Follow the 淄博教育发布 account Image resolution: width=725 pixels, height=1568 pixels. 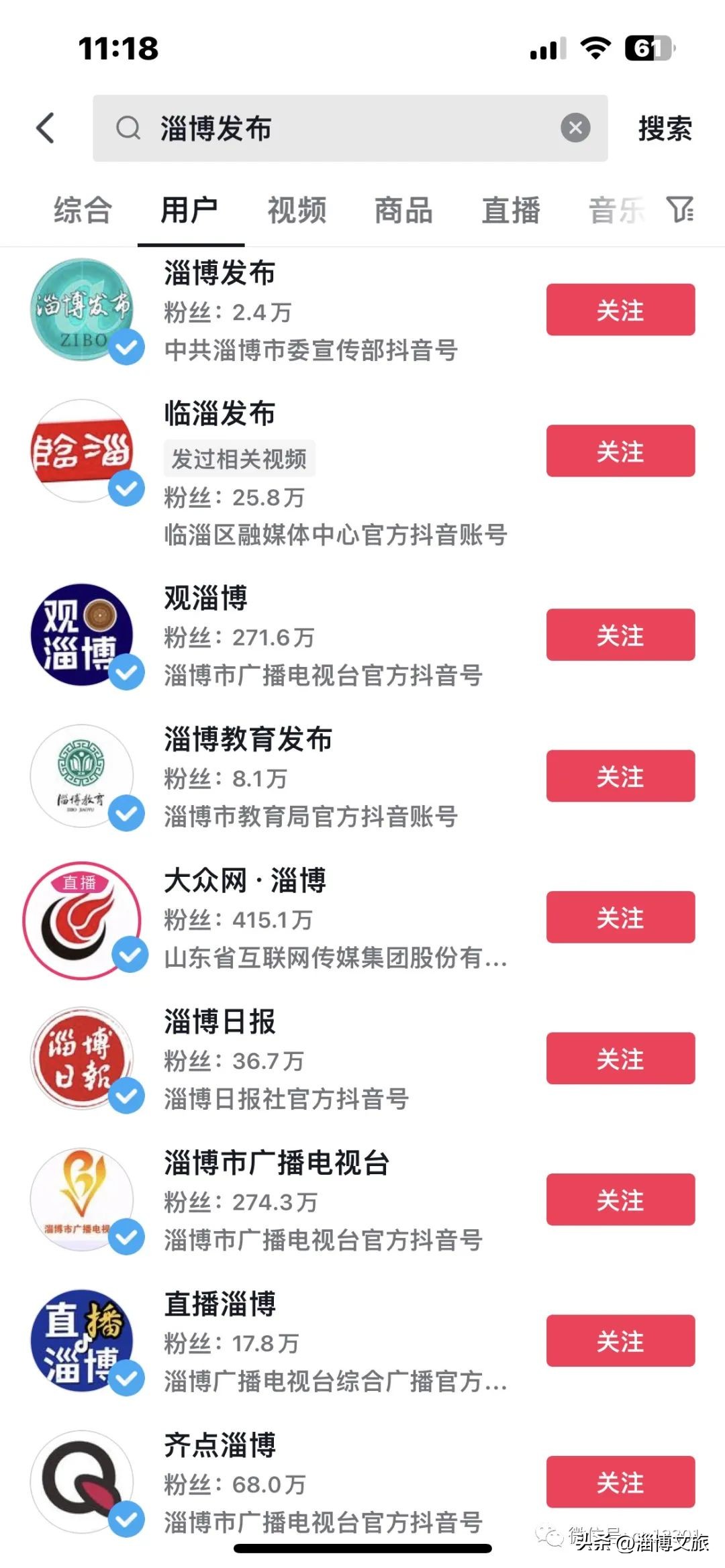pos(620,776)
